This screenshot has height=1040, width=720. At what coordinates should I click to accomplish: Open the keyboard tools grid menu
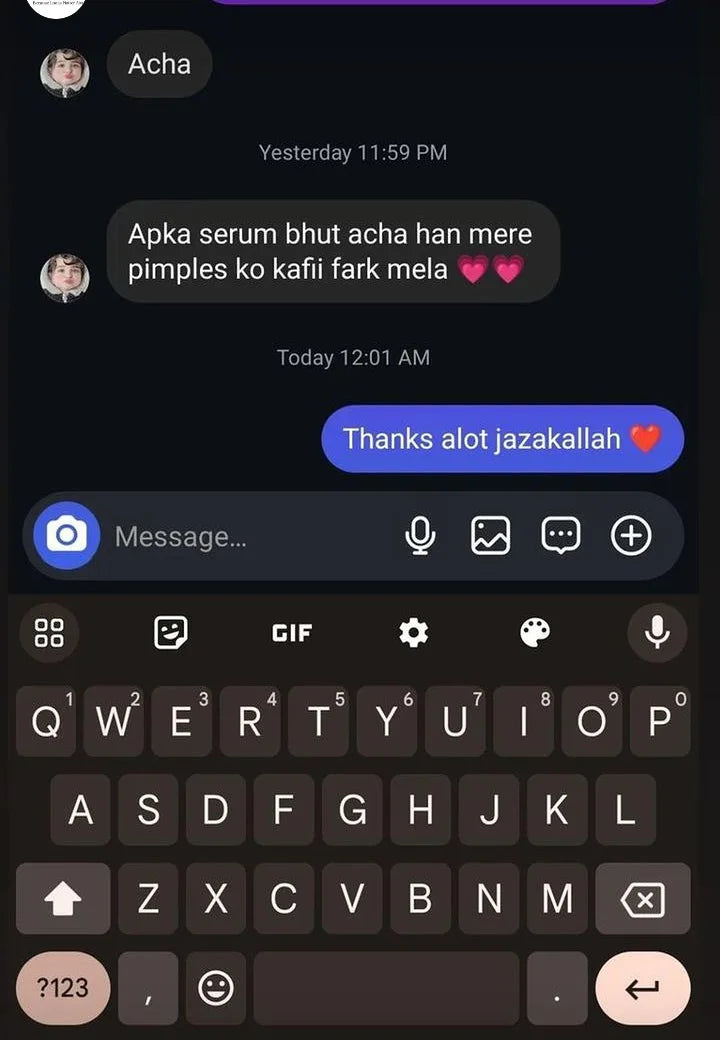pyautogui.click(x=49, y=632)
